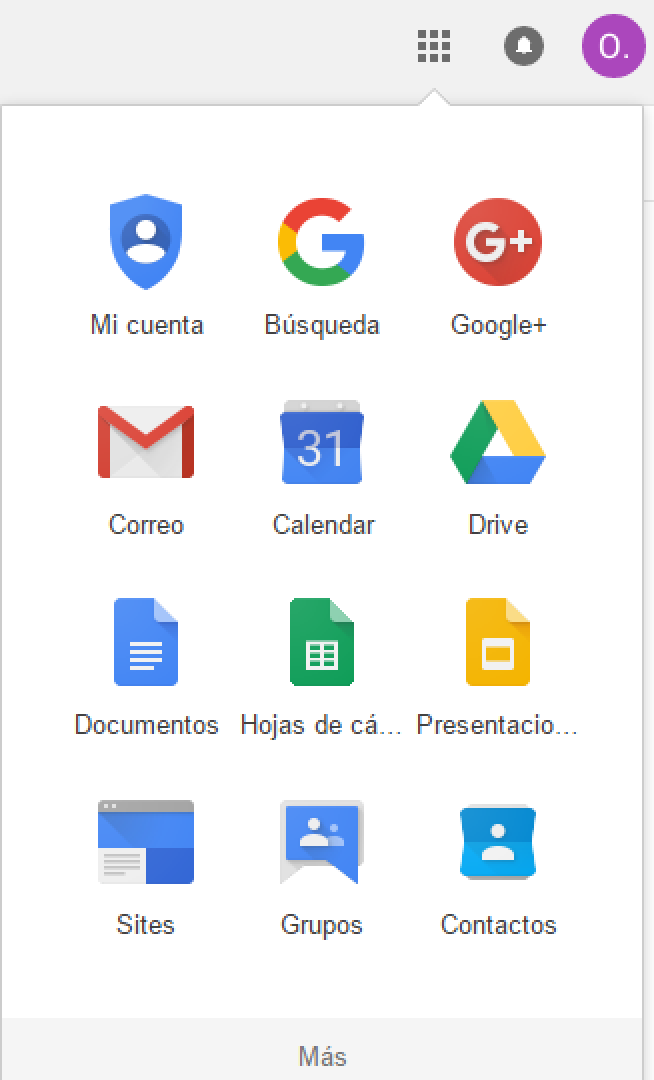Show more apps with Más
654x1080 pixels.
322,1055
